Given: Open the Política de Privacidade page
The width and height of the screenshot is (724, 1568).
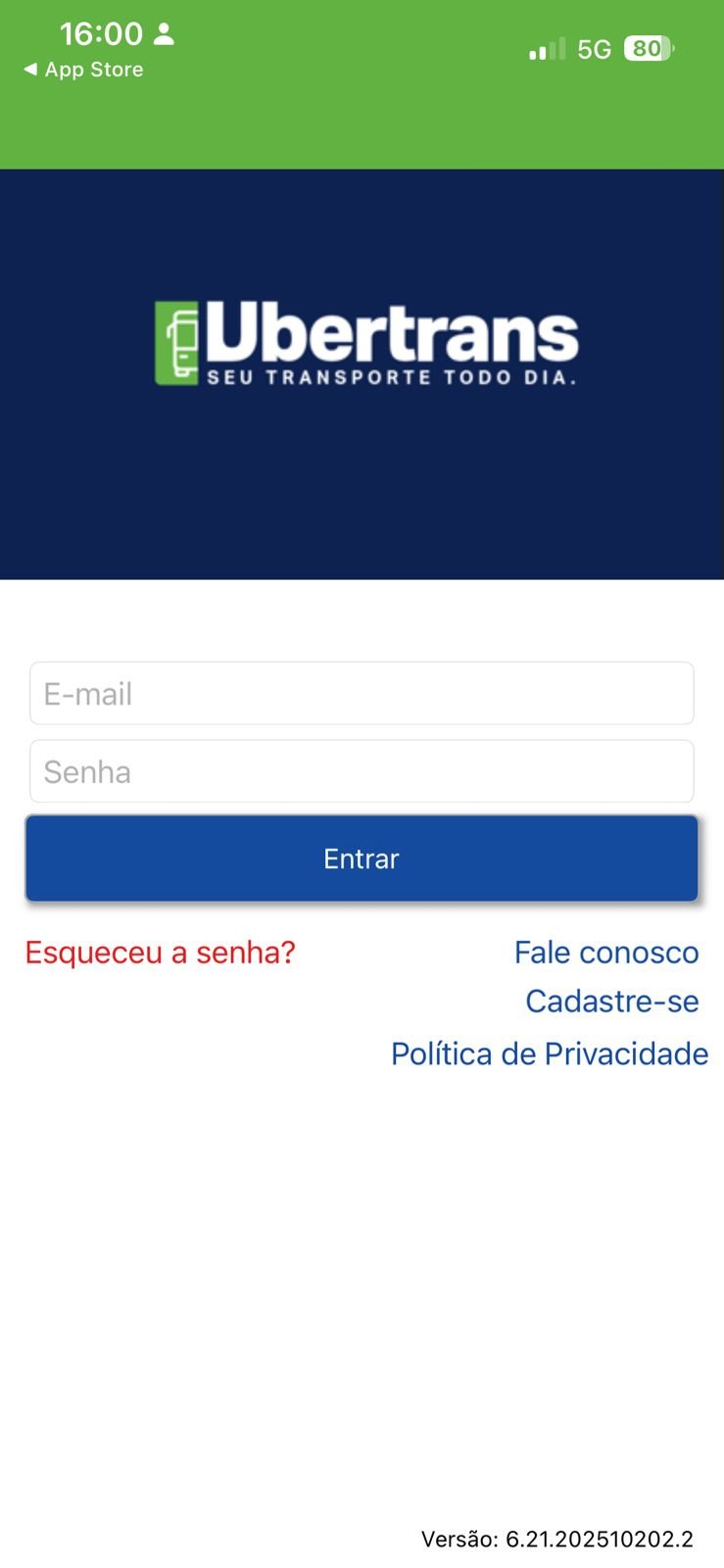Looking at the screenshot, I should [549, 1053].
